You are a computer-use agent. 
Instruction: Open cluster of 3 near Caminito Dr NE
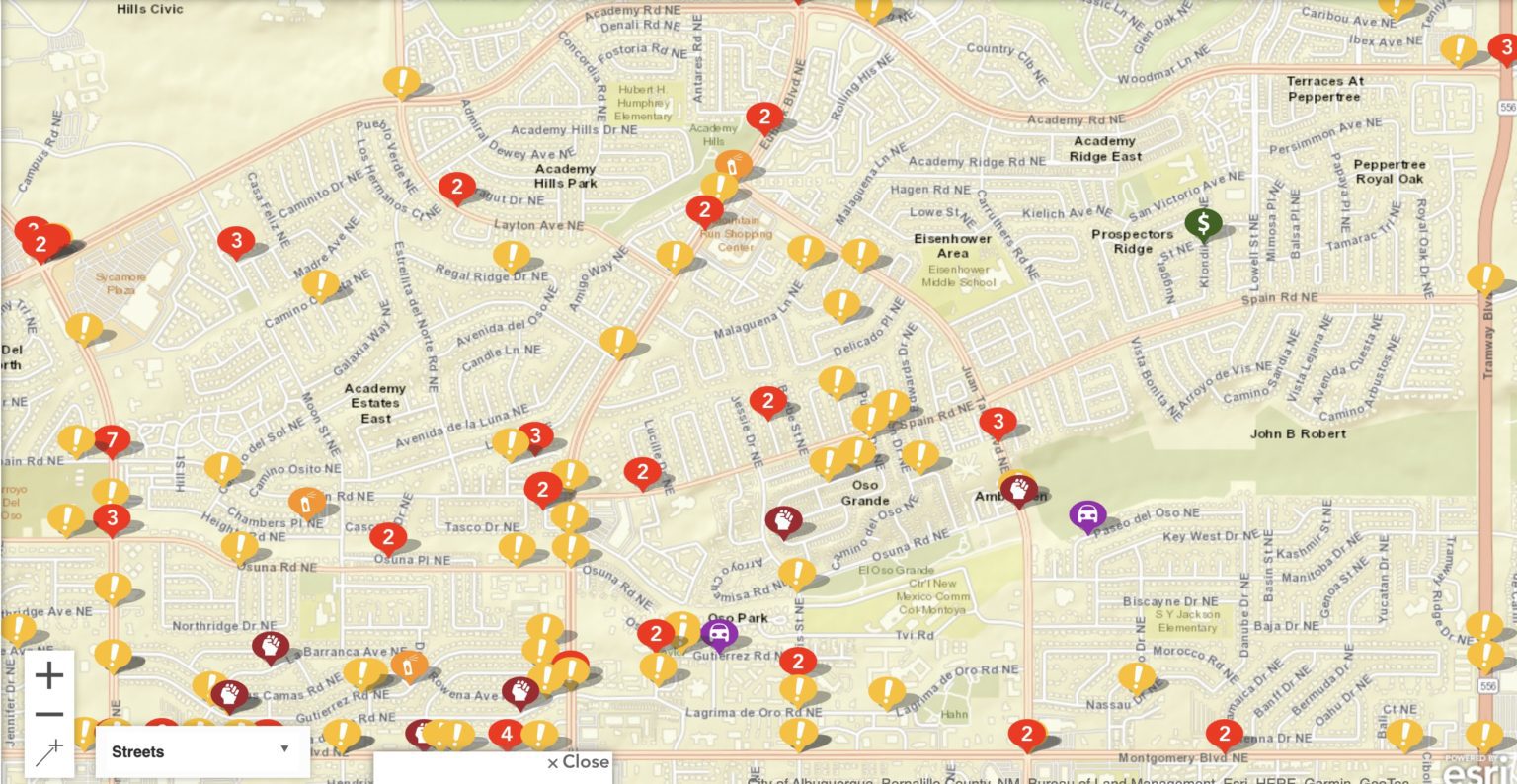point(236,241)
